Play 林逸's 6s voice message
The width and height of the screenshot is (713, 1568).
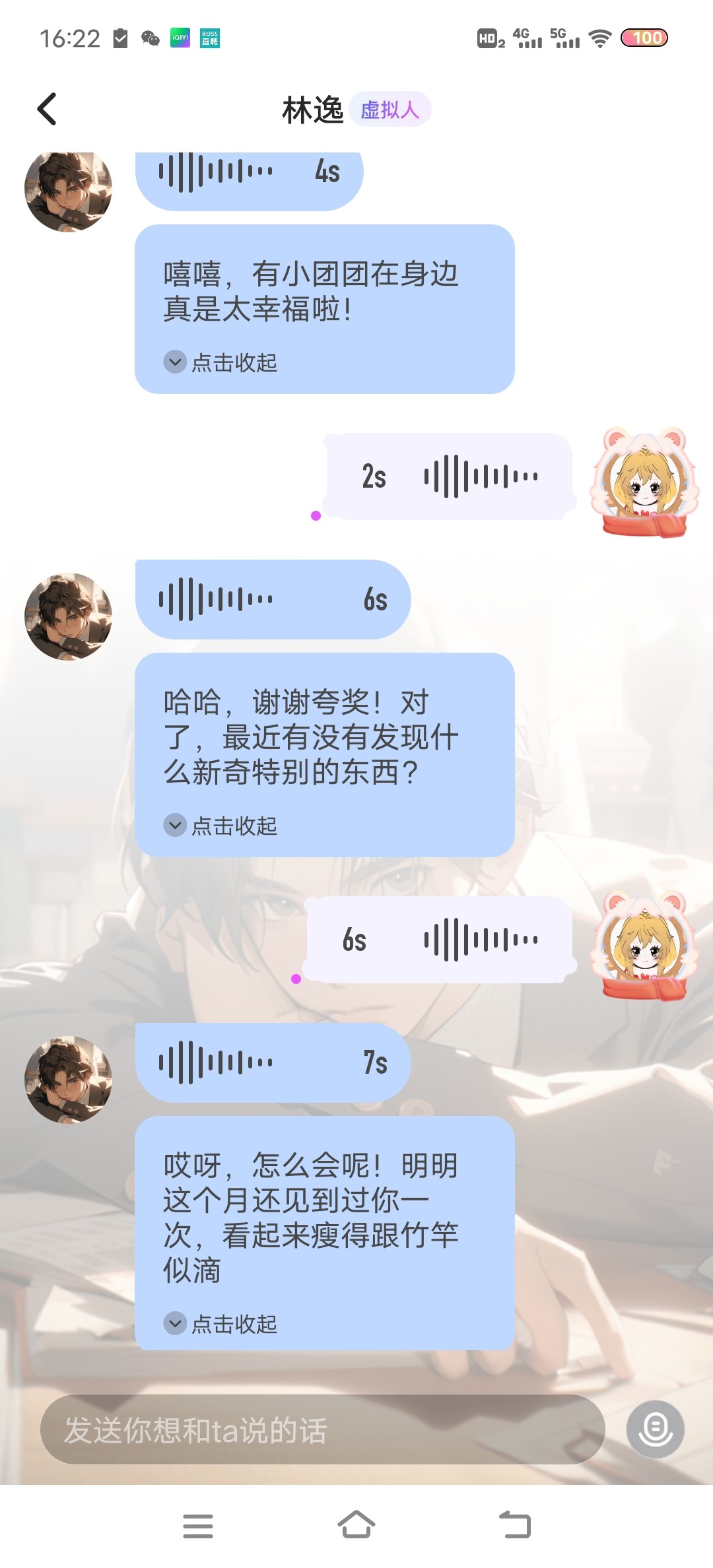click(273, 599)
